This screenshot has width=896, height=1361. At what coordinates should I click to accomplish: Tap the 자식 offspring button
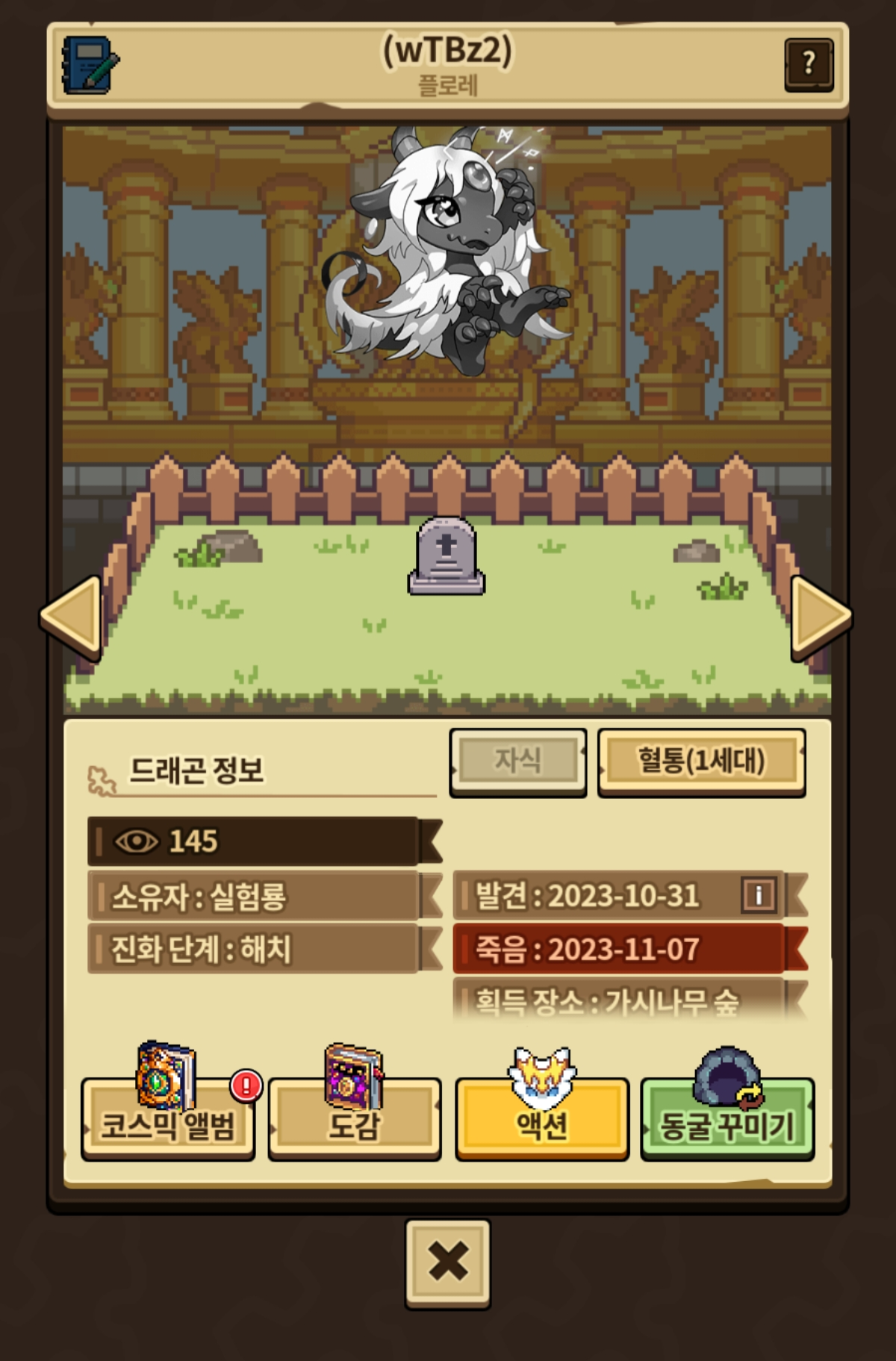[x=517, y=762]
